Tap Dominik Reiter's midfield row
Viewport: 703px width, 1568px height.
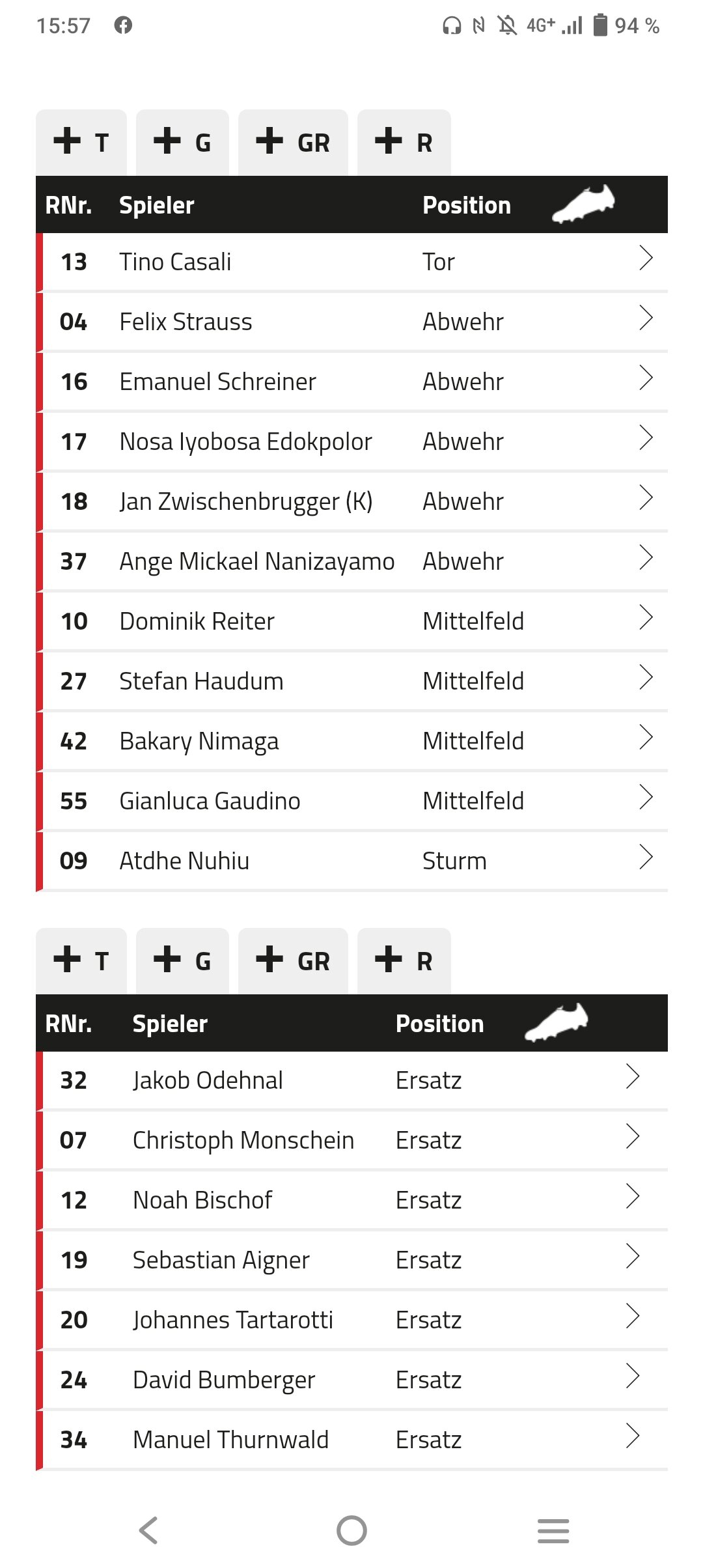pos(351,621)
